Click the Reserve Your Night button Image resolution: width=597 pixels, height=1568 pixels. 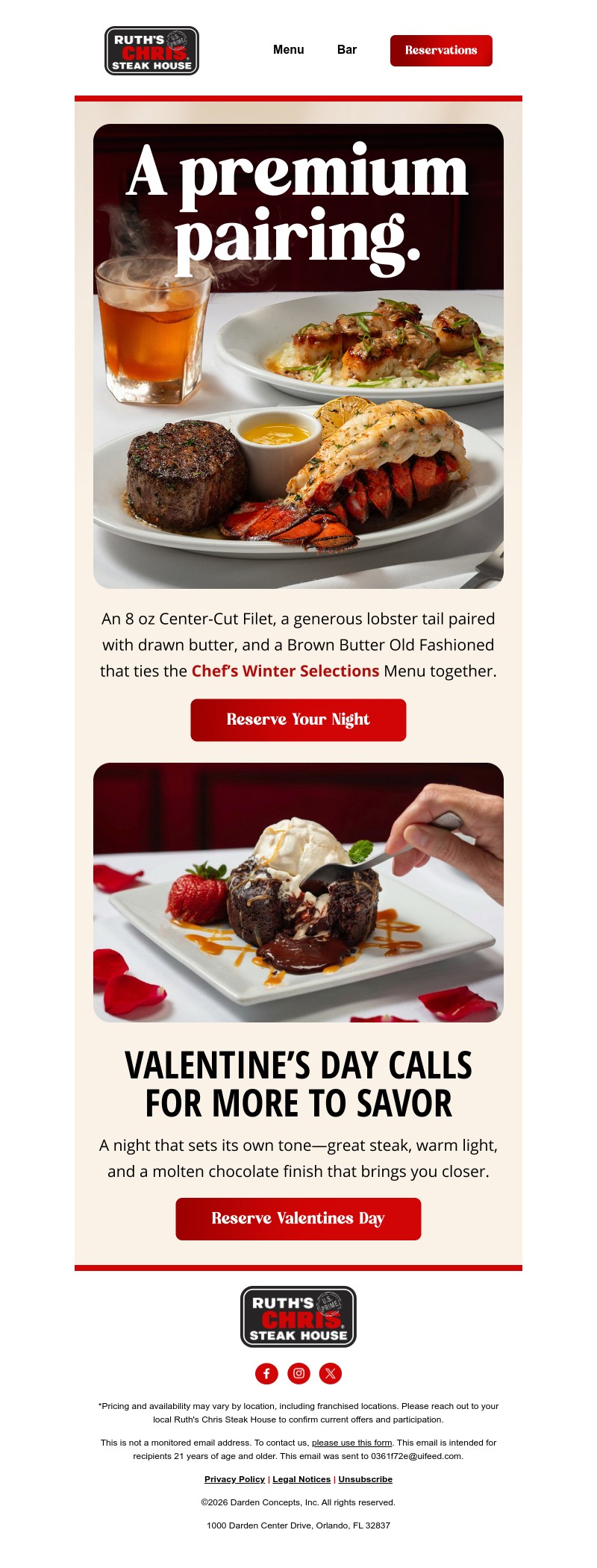[298, 719]
